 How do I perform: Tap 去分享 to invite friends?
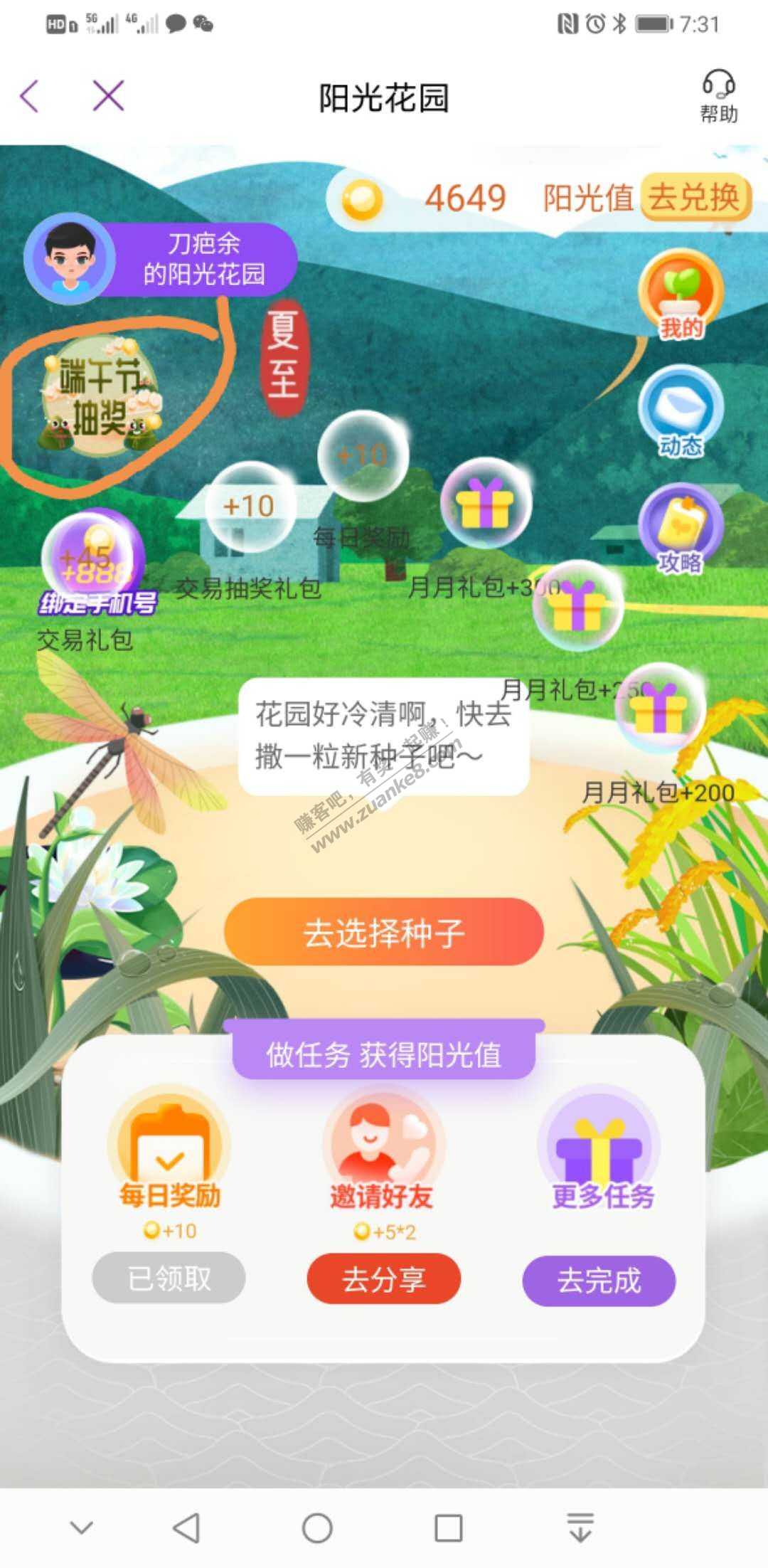point(384,1280)
